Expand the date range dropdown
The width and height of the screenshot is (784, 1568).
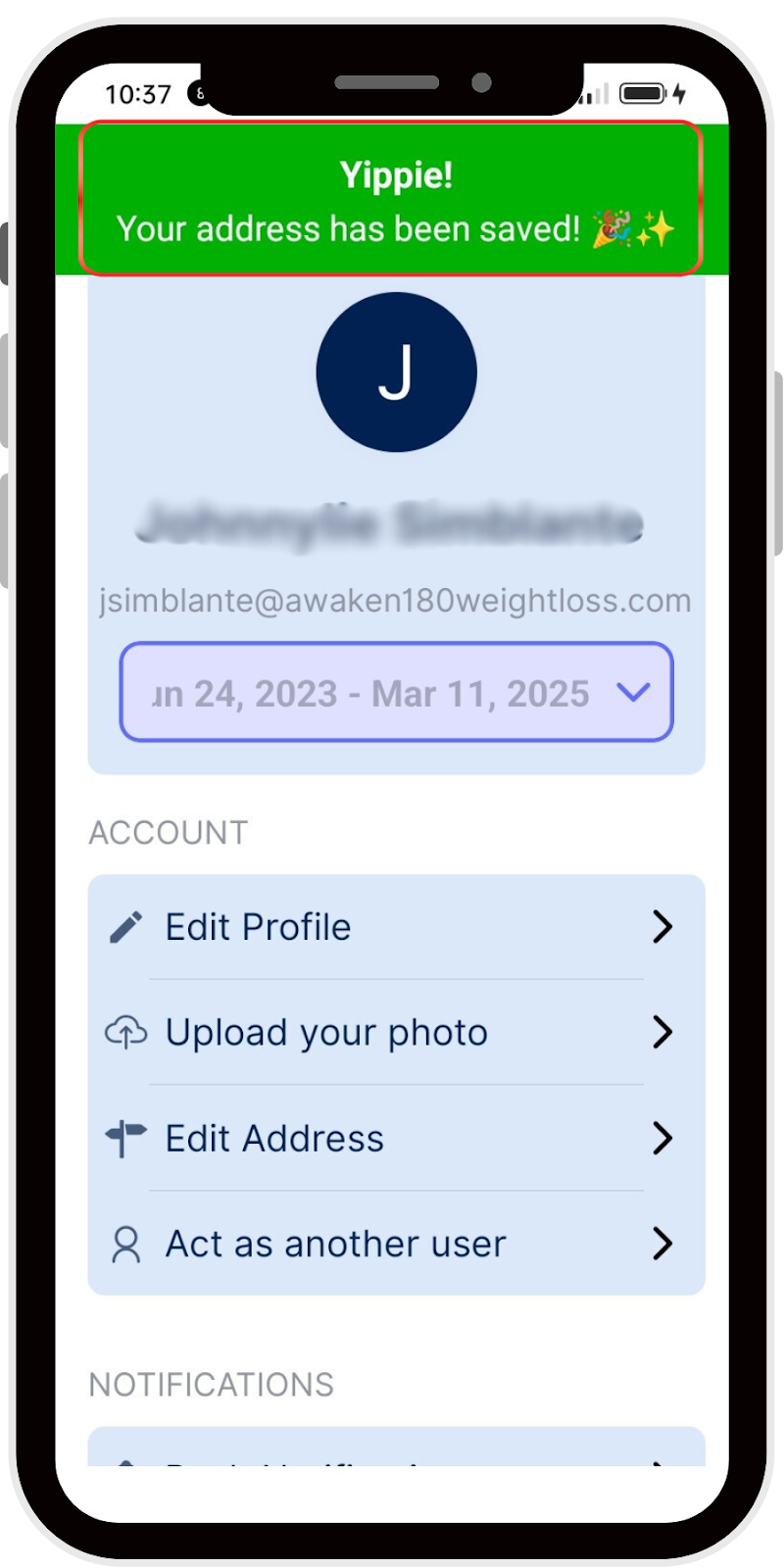[396, 692]
